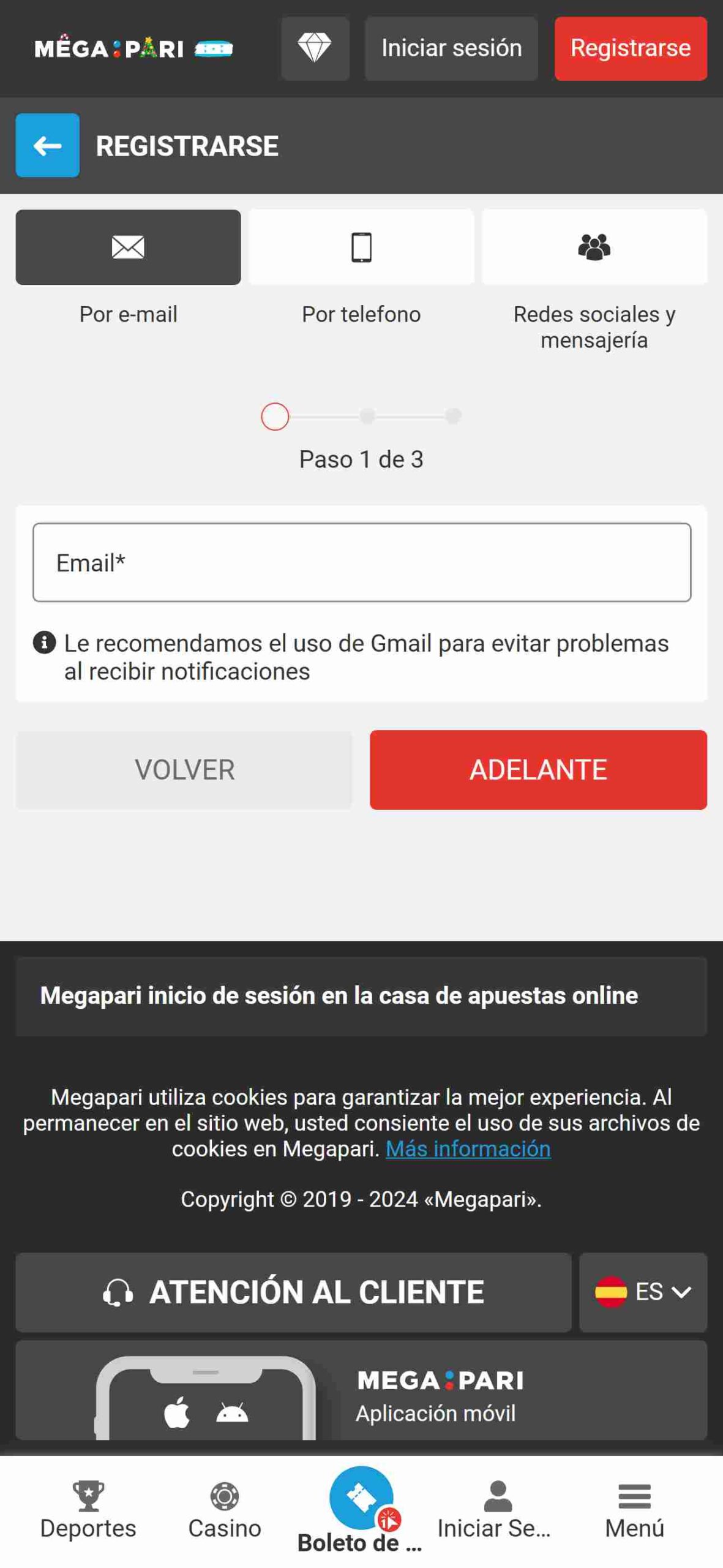The image size is (723, 1568).
Task: Tap the red Registrarse button
Action: click(630, 48)
